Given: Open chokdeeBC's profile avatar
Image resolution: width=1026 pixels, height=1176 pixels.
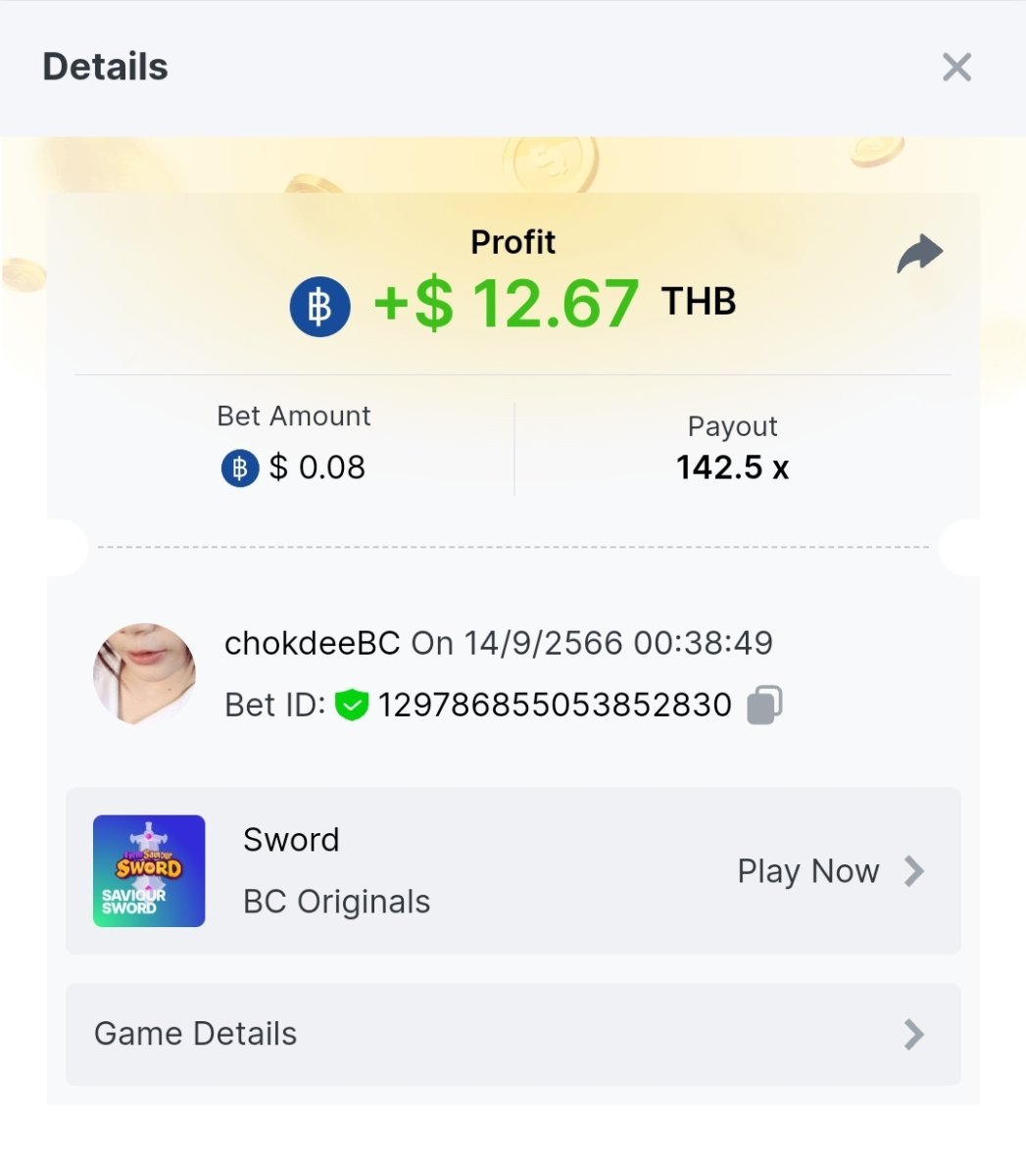Looking at the screenshot, I should [x=145, y=674].
